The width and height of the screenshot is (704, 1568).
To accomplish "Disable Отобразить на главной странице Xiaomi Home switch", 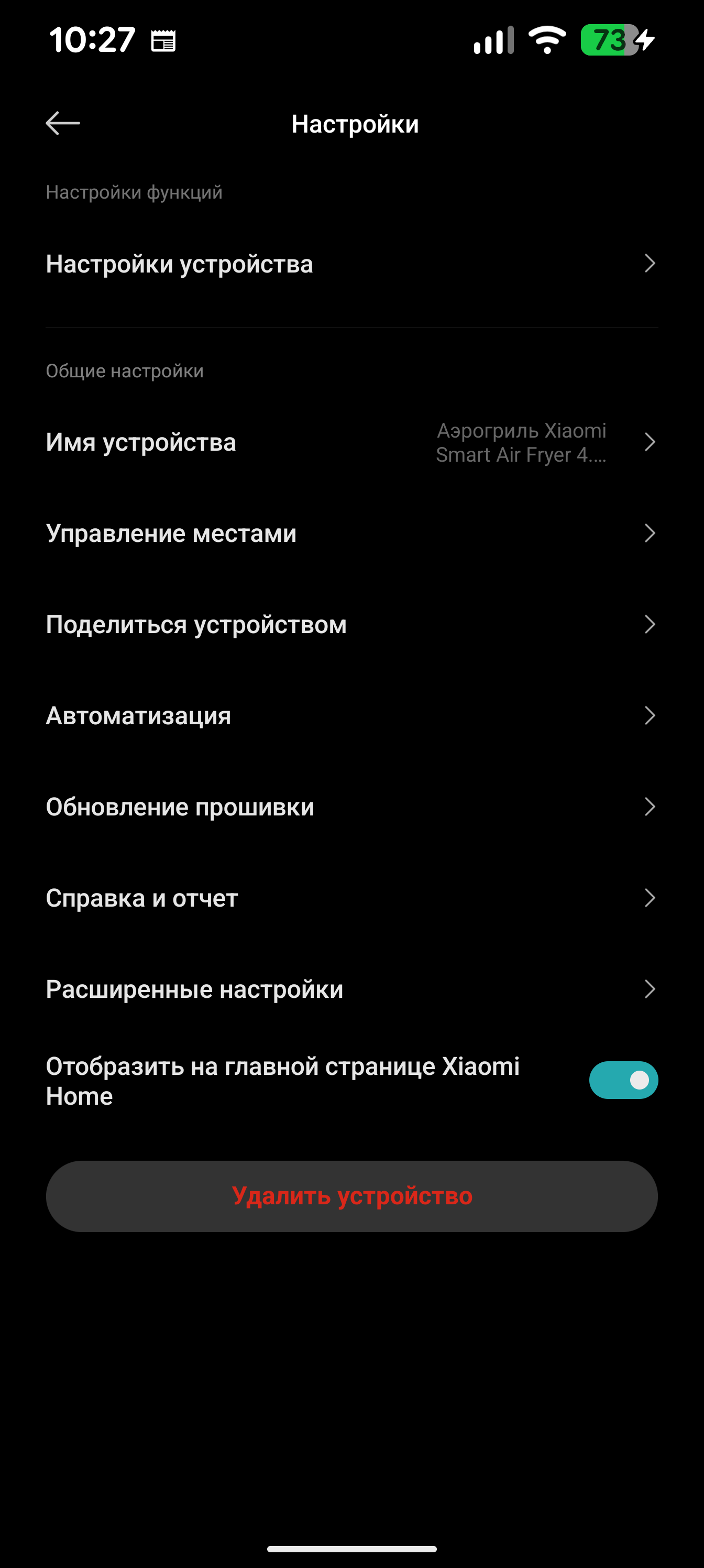I will 623,1081.
